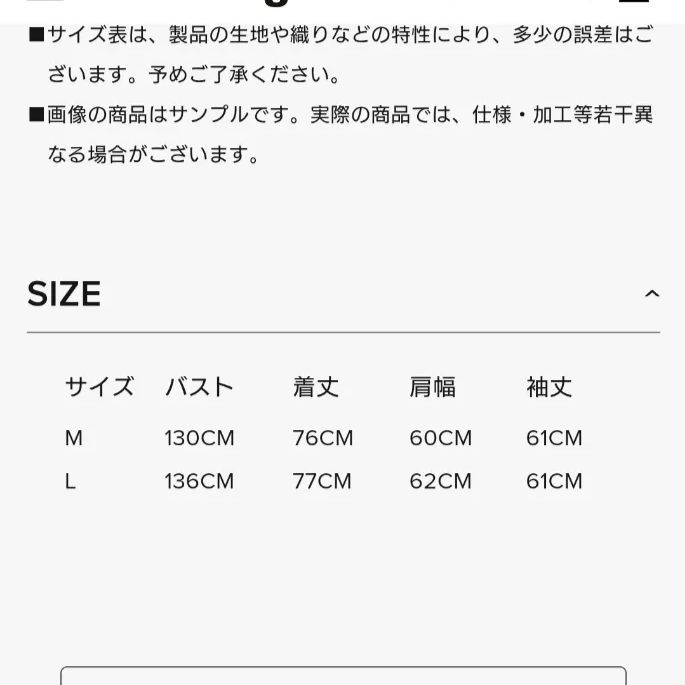Screen dimensions: 685x685
Task: Collapse the SIZE section
Action: point(652,294)
